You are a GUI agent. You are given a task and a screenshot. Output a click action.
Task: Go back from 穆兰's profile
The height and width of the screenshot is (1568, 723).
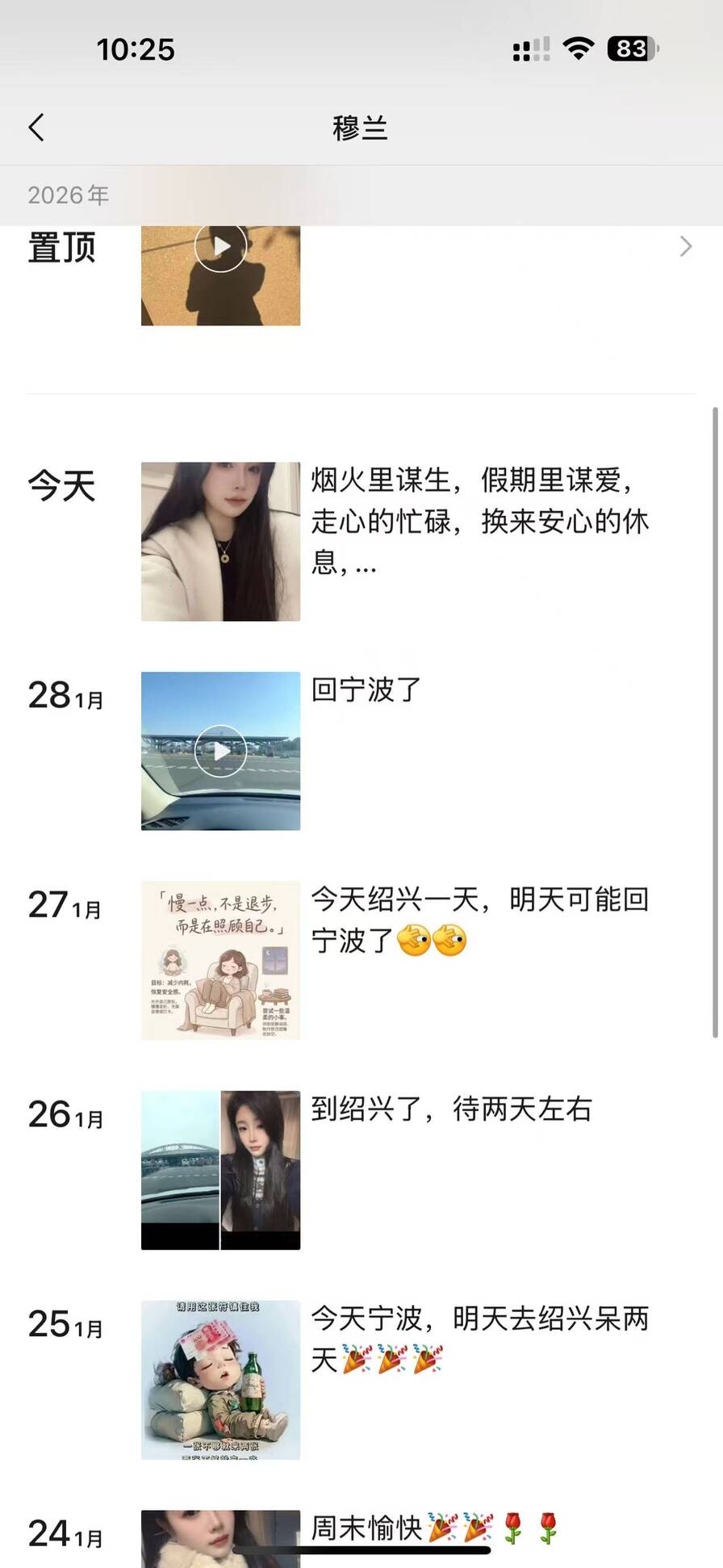[x=37, y=128]
